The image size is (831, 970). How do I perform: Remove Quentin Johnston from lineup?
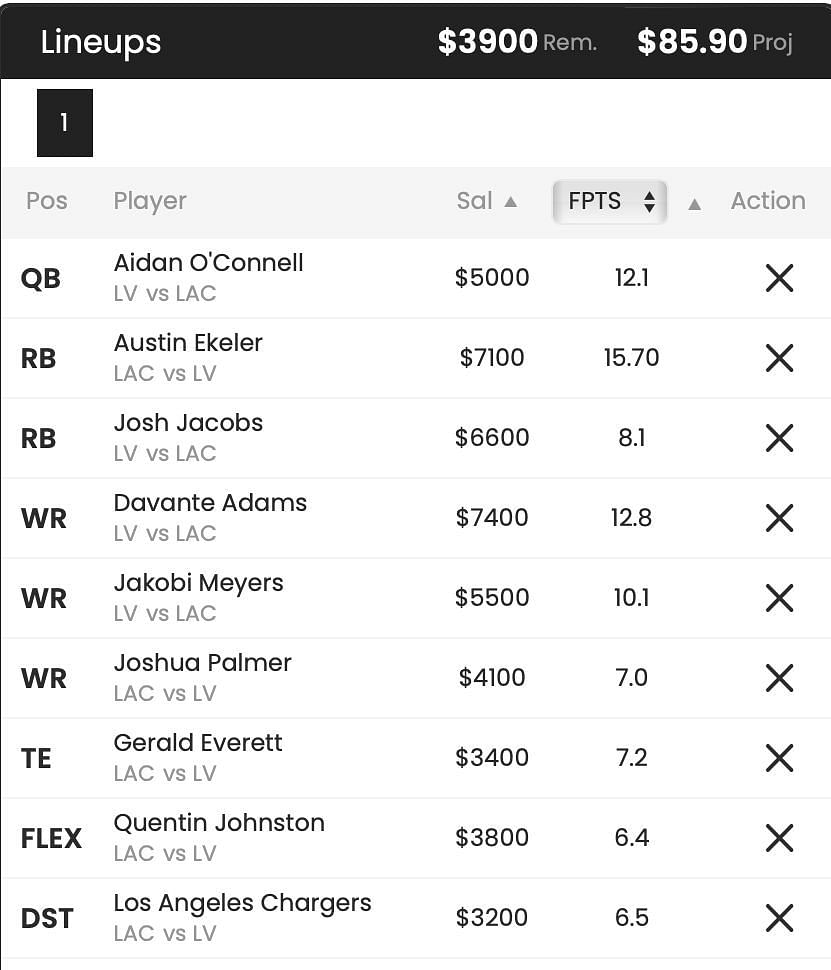pos(779,838)
